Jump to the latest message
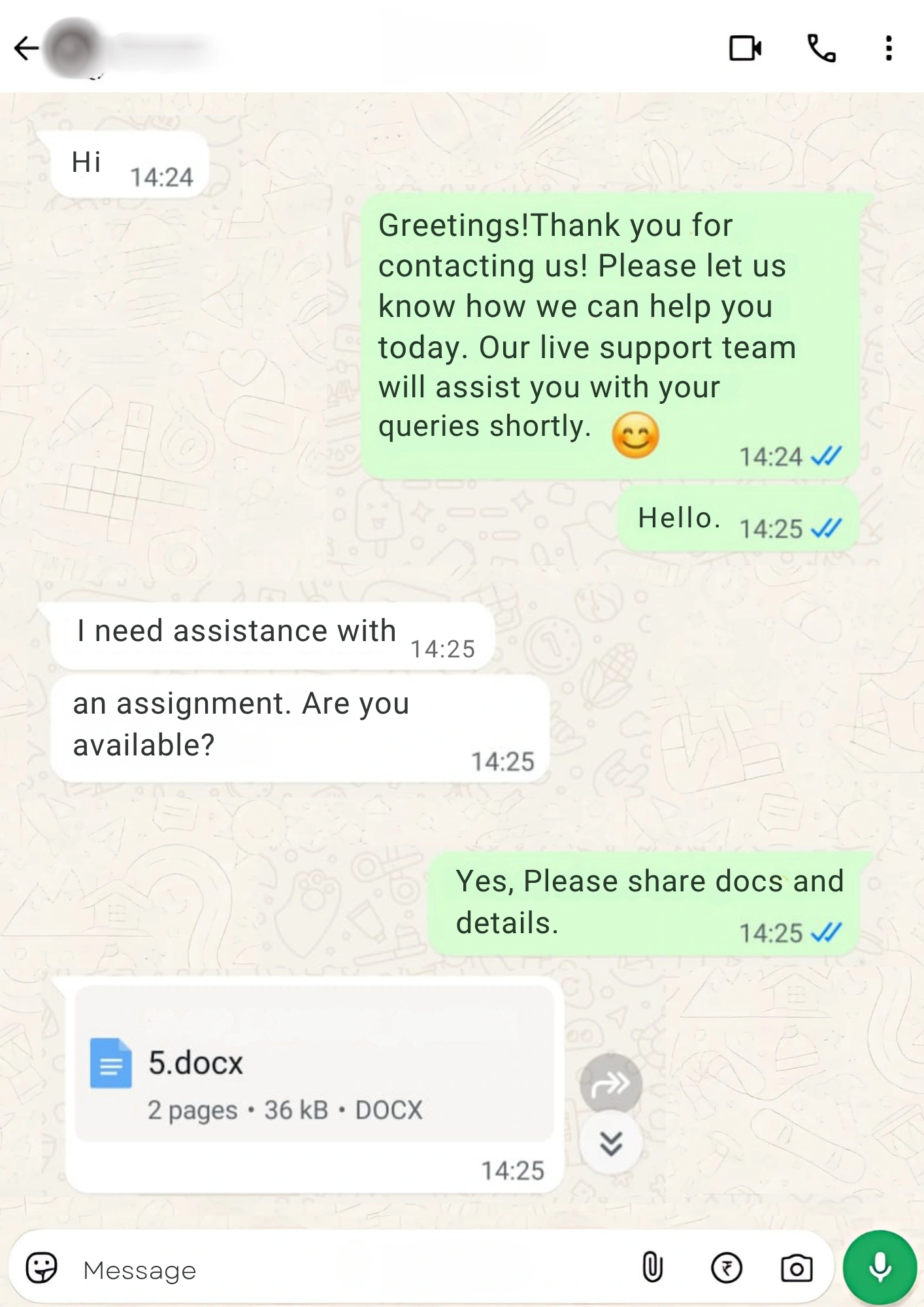 pos(611,1144)
